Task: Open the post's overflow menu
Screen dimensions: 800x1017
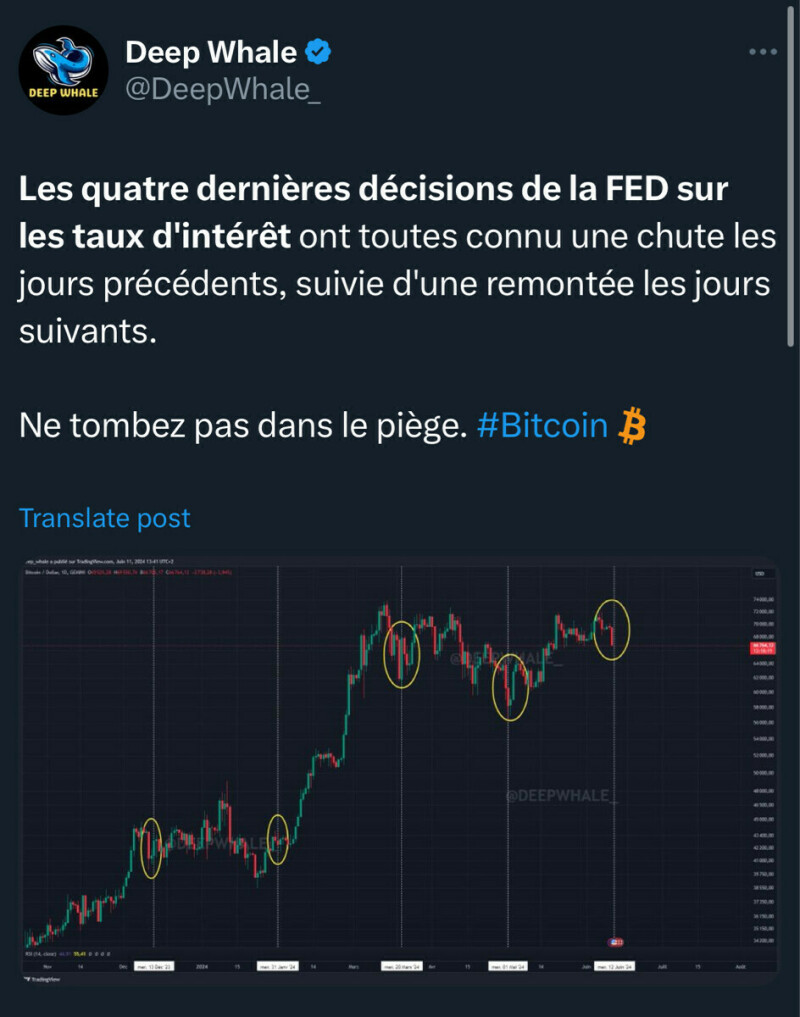Action: point(763,51)
